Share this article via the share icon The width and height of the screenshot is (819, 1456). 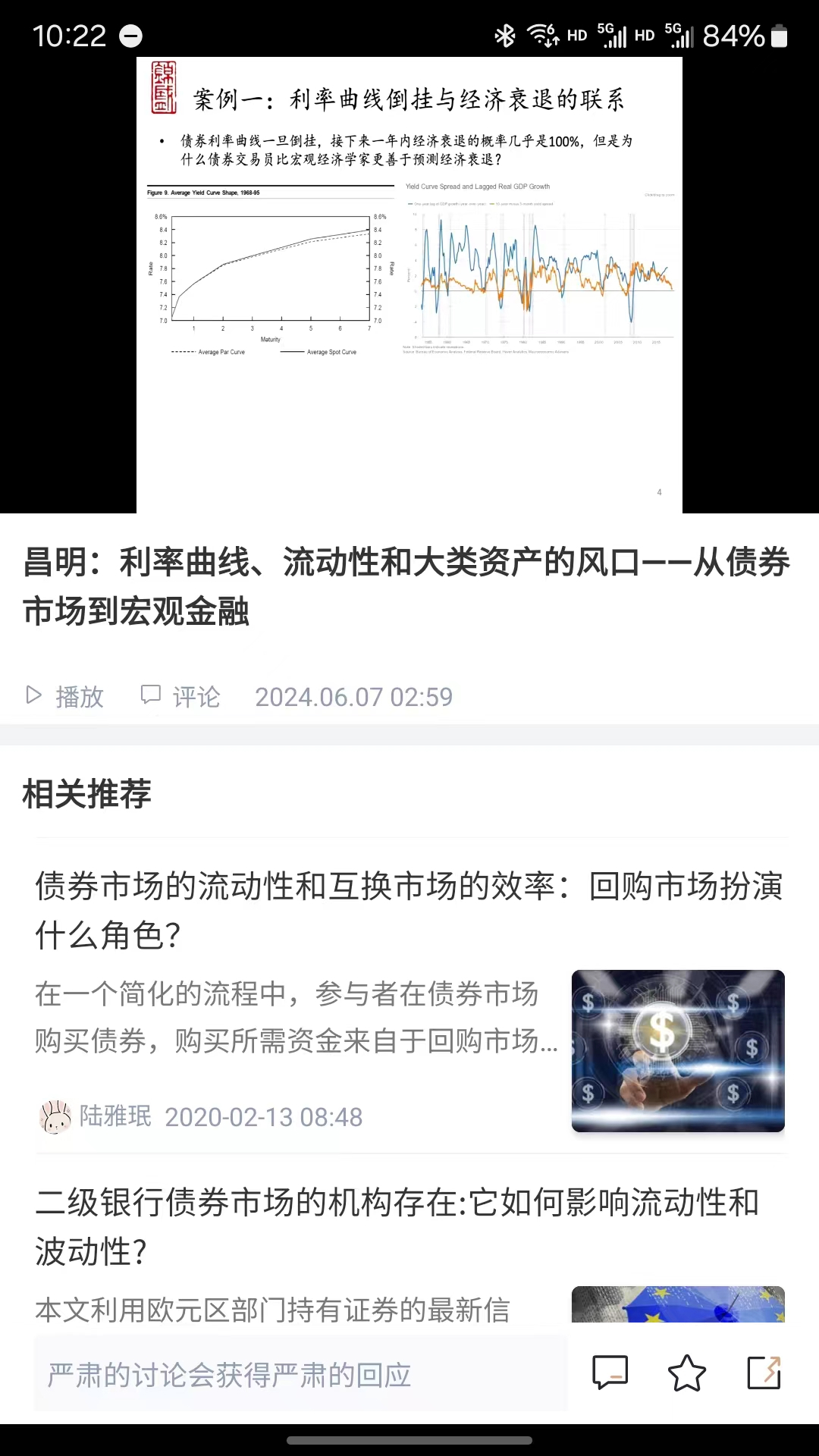click(x=764, y=1373)
